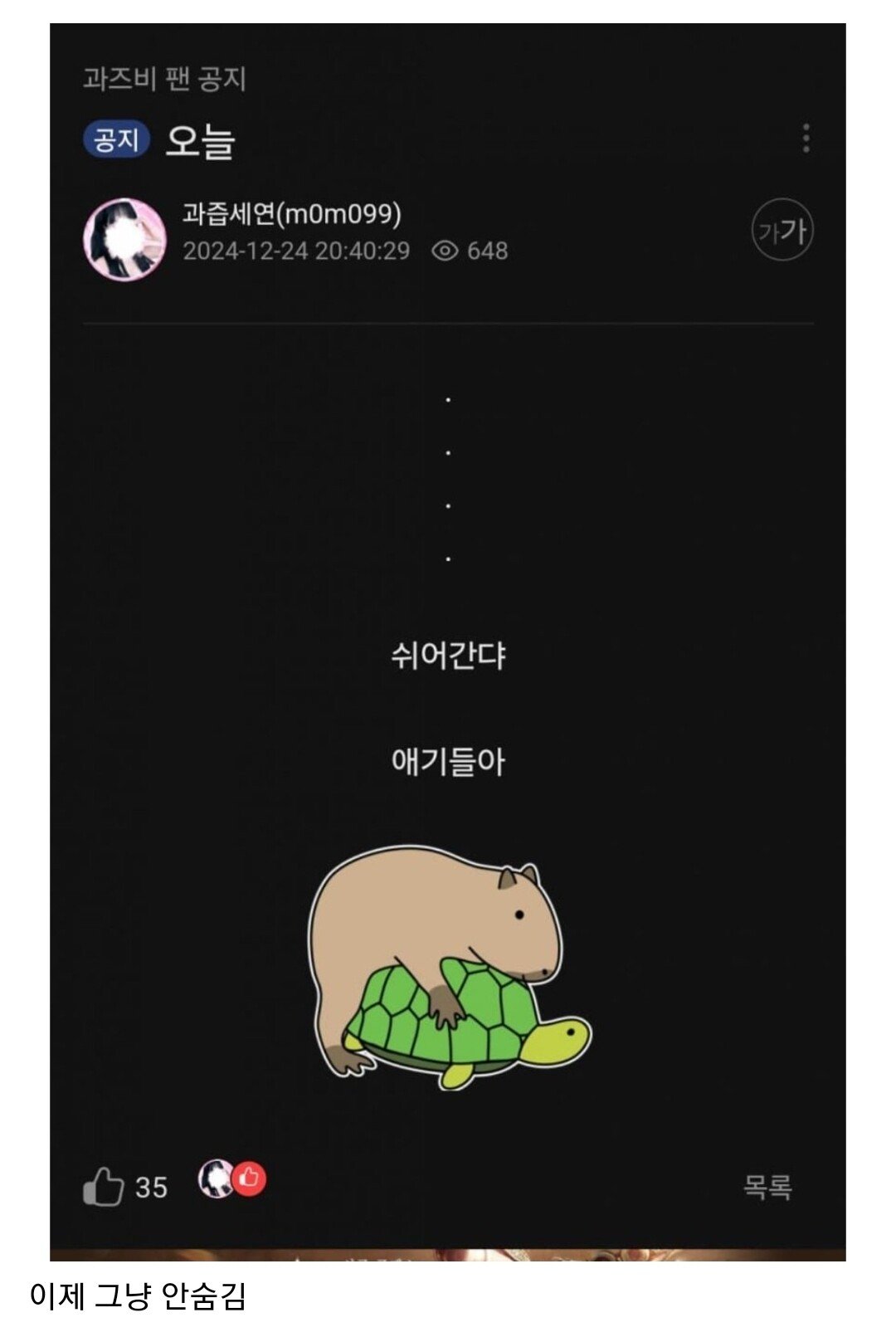View who liked the post
896x1332 pixels.
click(x=231, y=1178)
